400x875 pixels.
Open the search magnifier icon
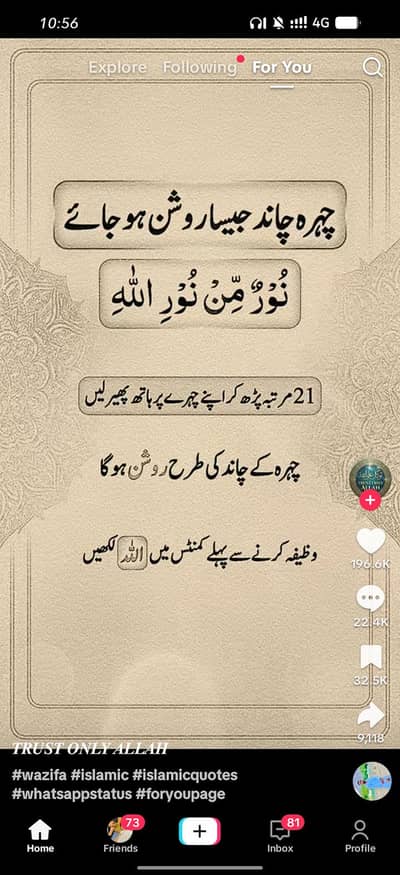point(372,68)
